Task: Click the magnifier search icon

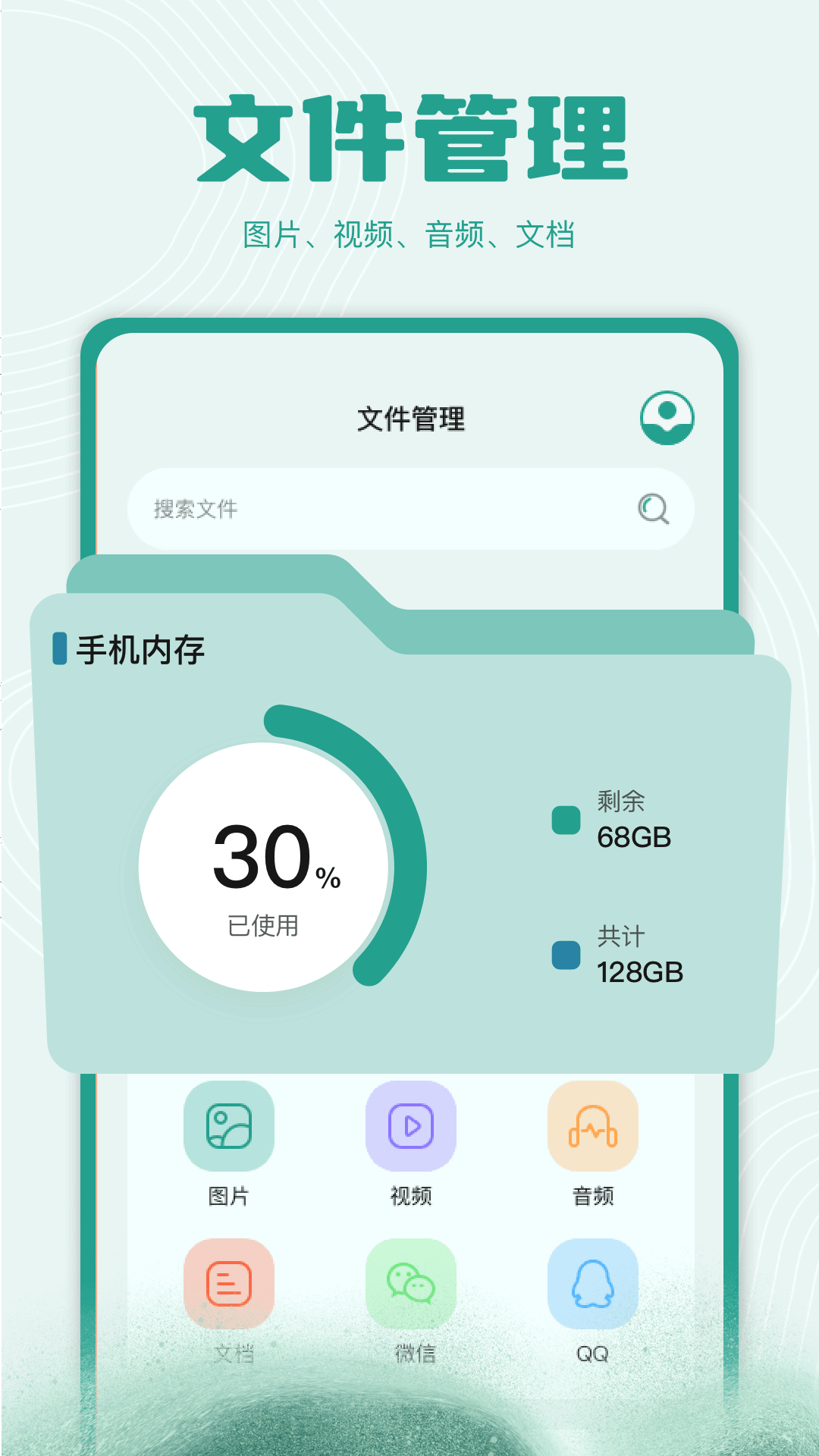Action: (x=654, y=510)
